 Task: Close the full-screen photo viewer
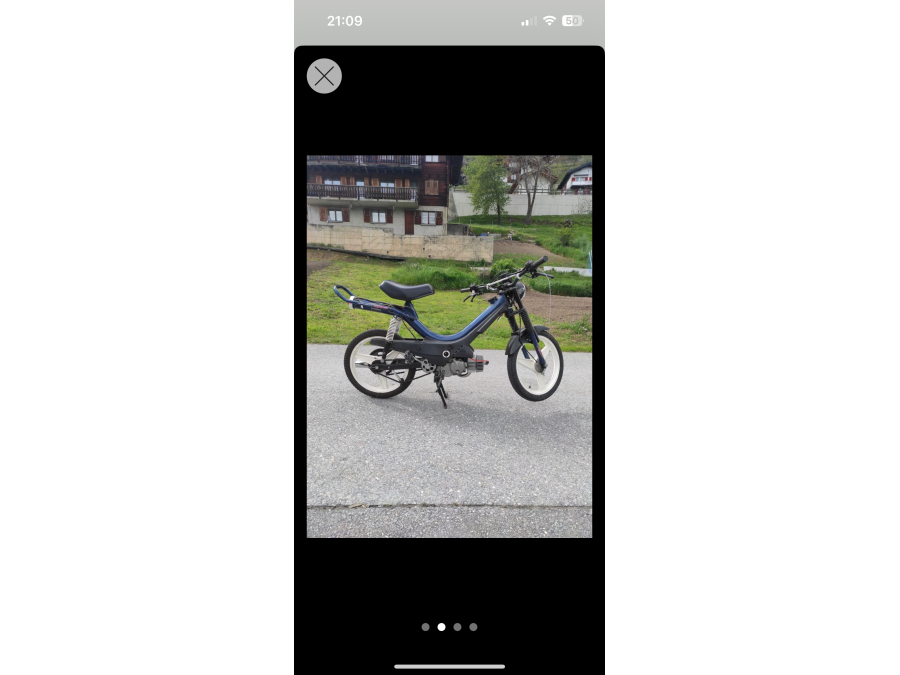pos(324,76)
